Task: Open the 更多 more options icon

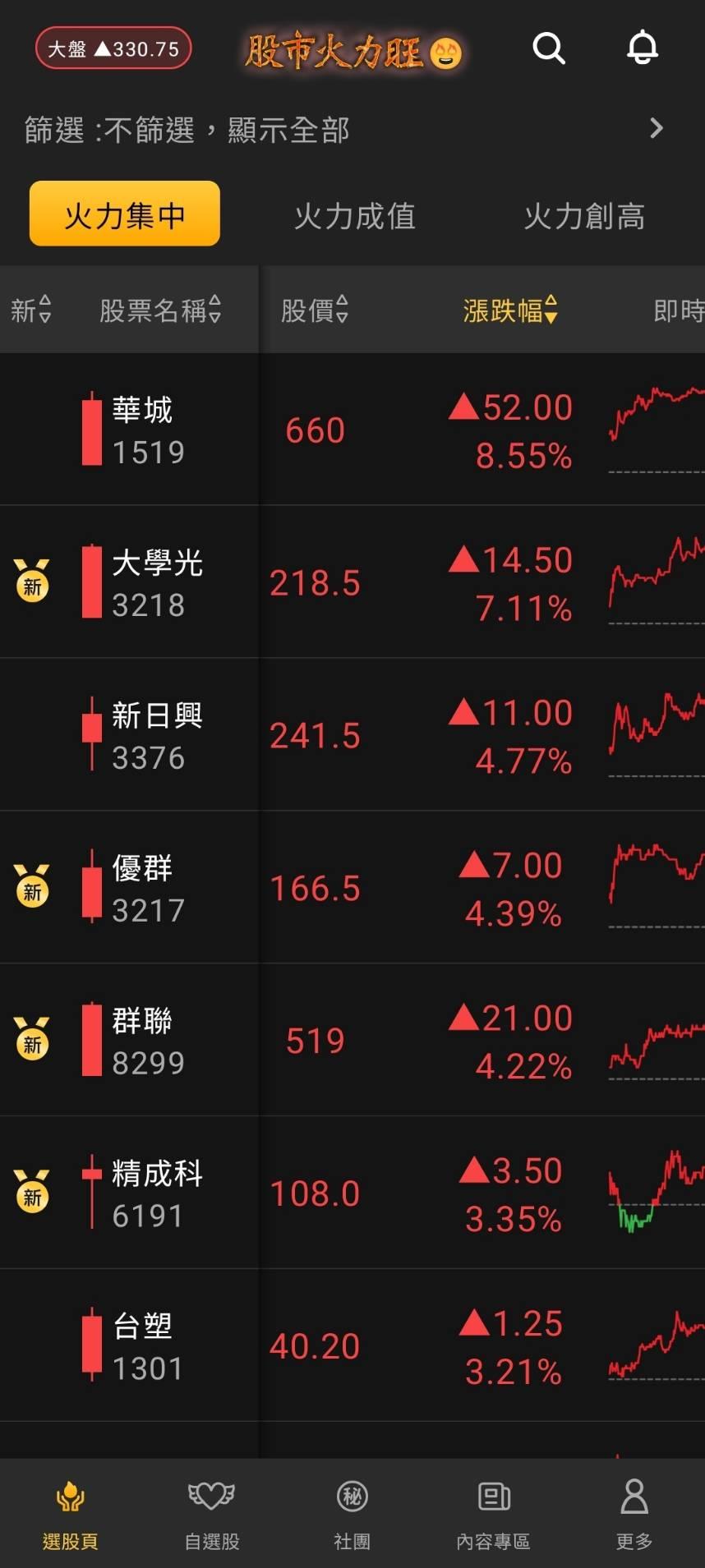Action: pos(634,1511)
